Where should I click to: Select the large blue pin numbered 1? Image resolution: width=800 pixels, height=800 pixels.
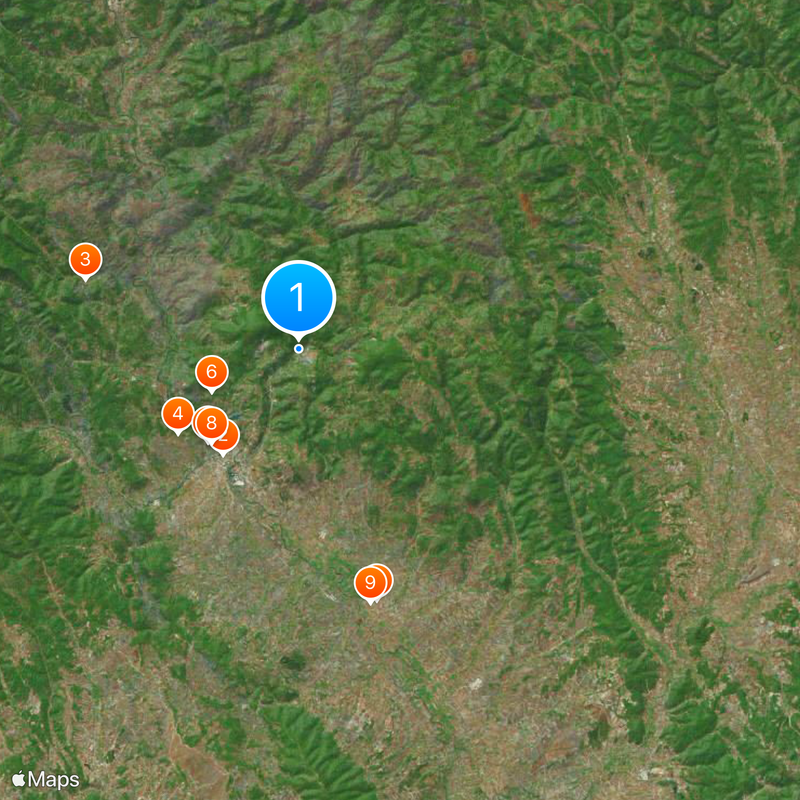(298, 297)
